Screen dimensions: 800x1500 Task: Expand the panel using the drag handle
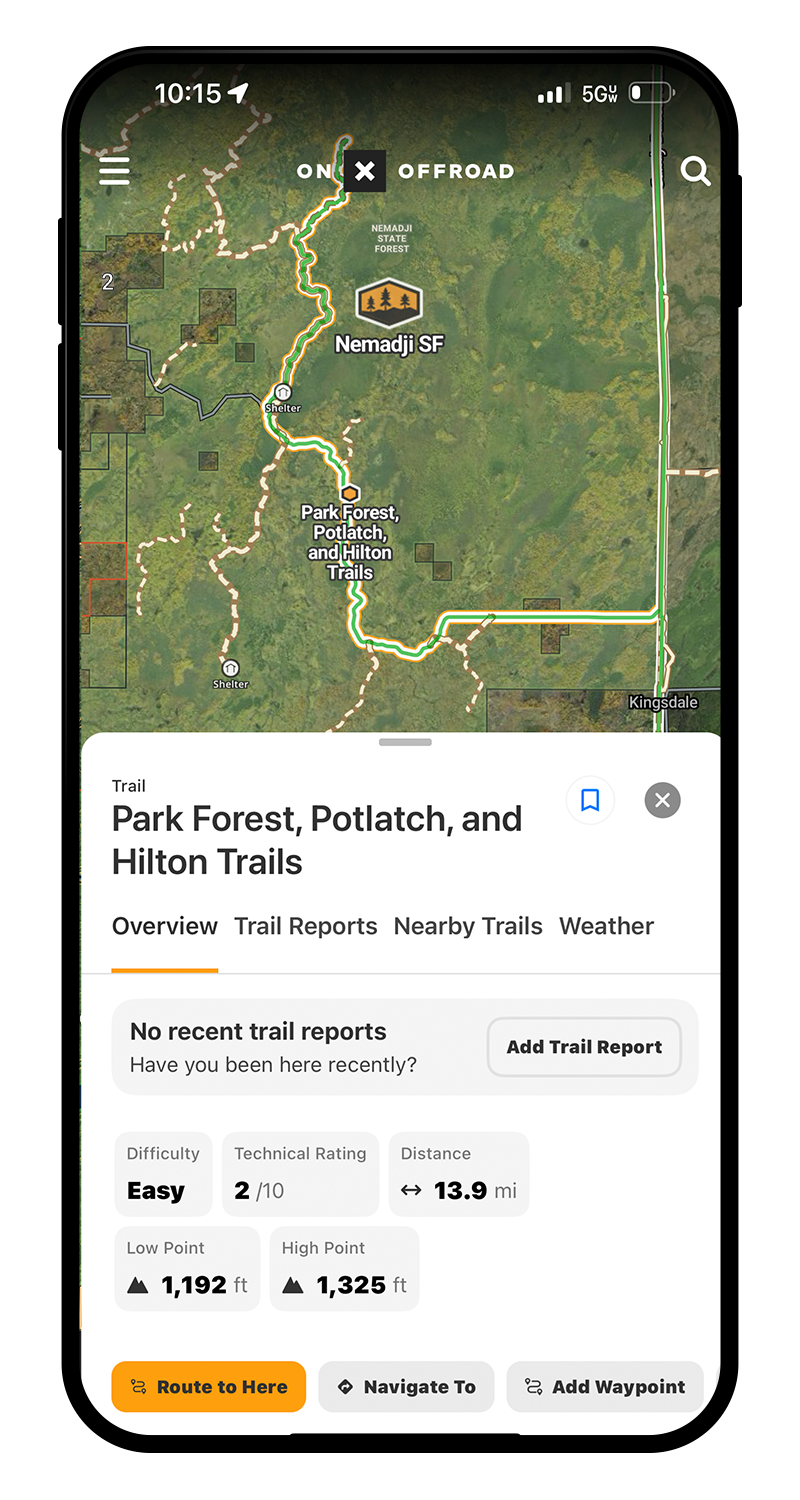point(405,743)
